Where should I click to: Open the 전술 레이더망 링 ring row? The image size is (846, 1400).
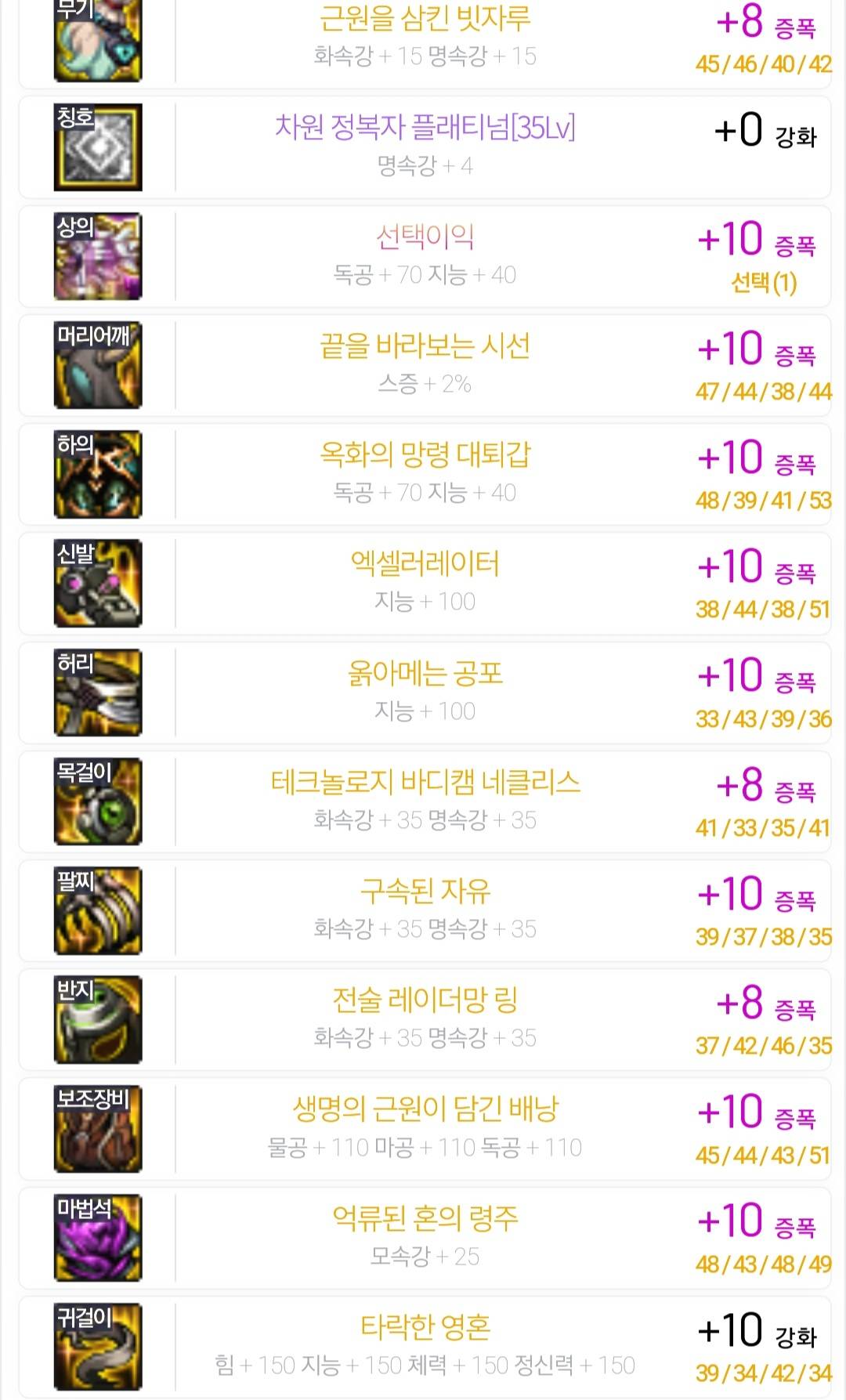point(425,1019)
